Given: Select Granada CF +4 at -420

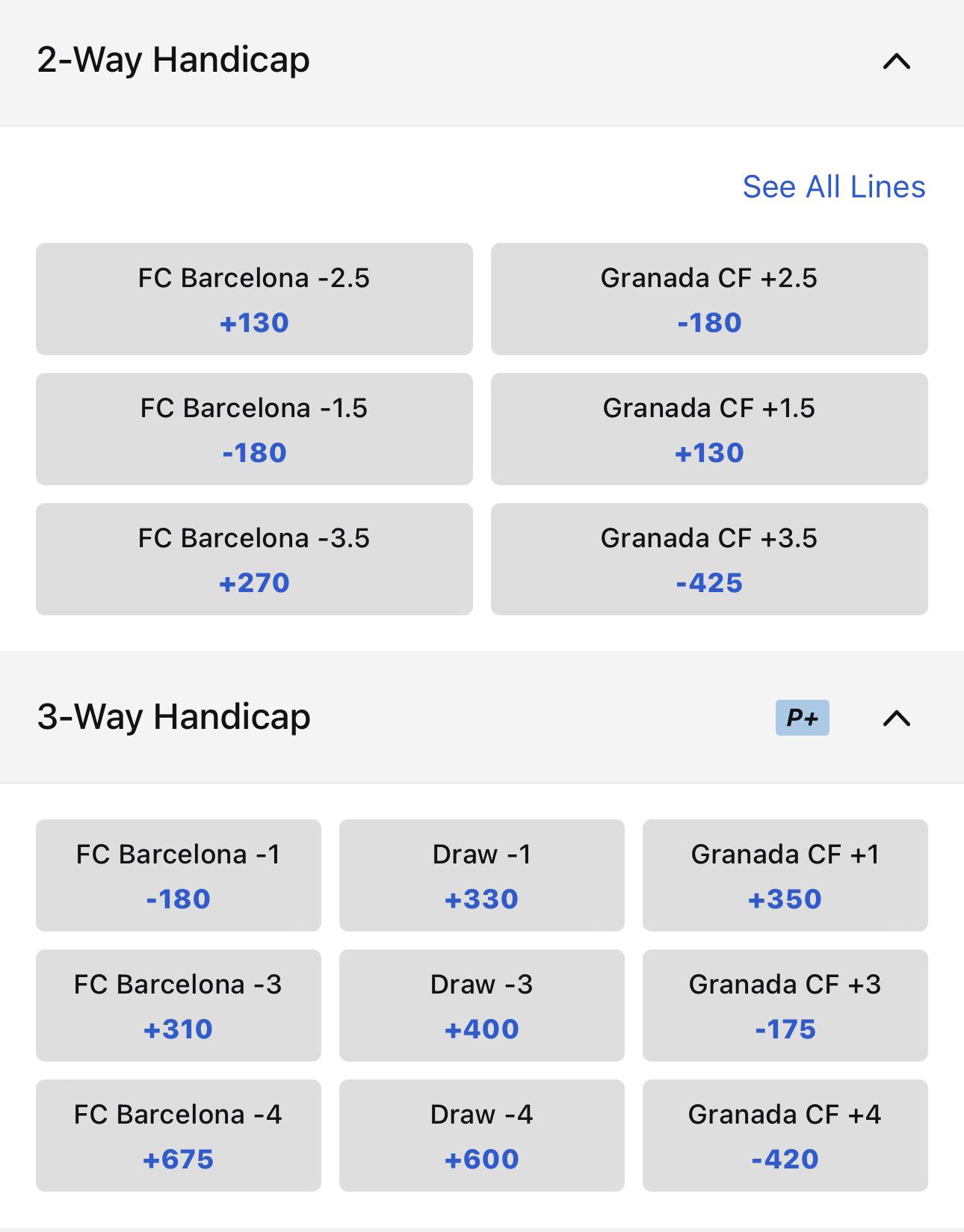Looking at the screenshot, I should click(x=785, y=1136).
